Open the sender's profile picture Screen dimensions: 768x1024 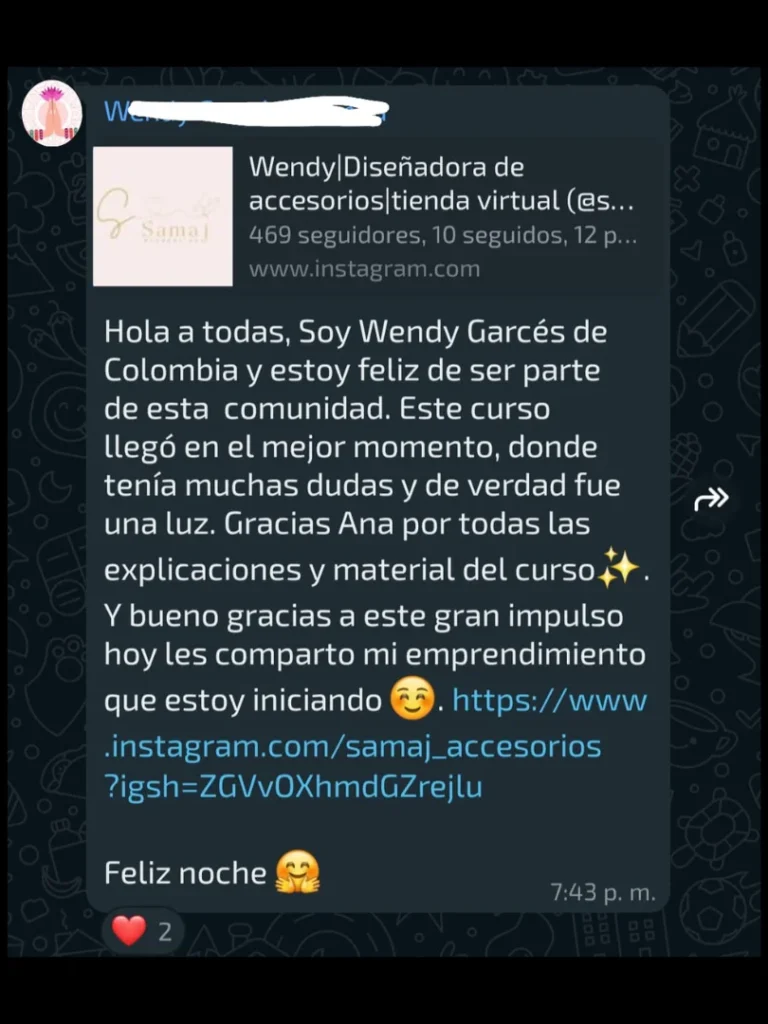click(52, 113)
